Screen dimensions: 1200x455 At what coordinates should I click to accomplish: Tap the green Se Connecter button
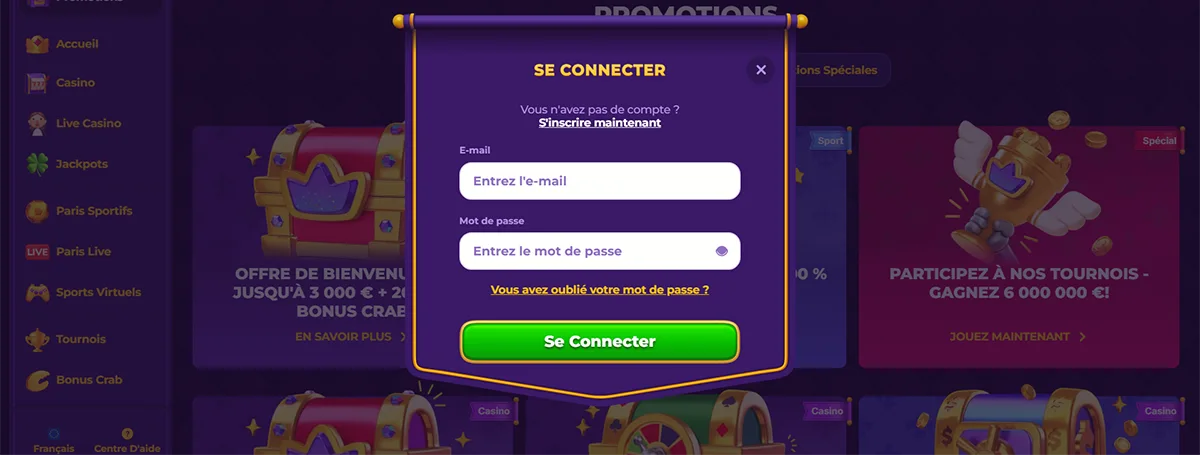pyautogui.click(x=599, y=342)
